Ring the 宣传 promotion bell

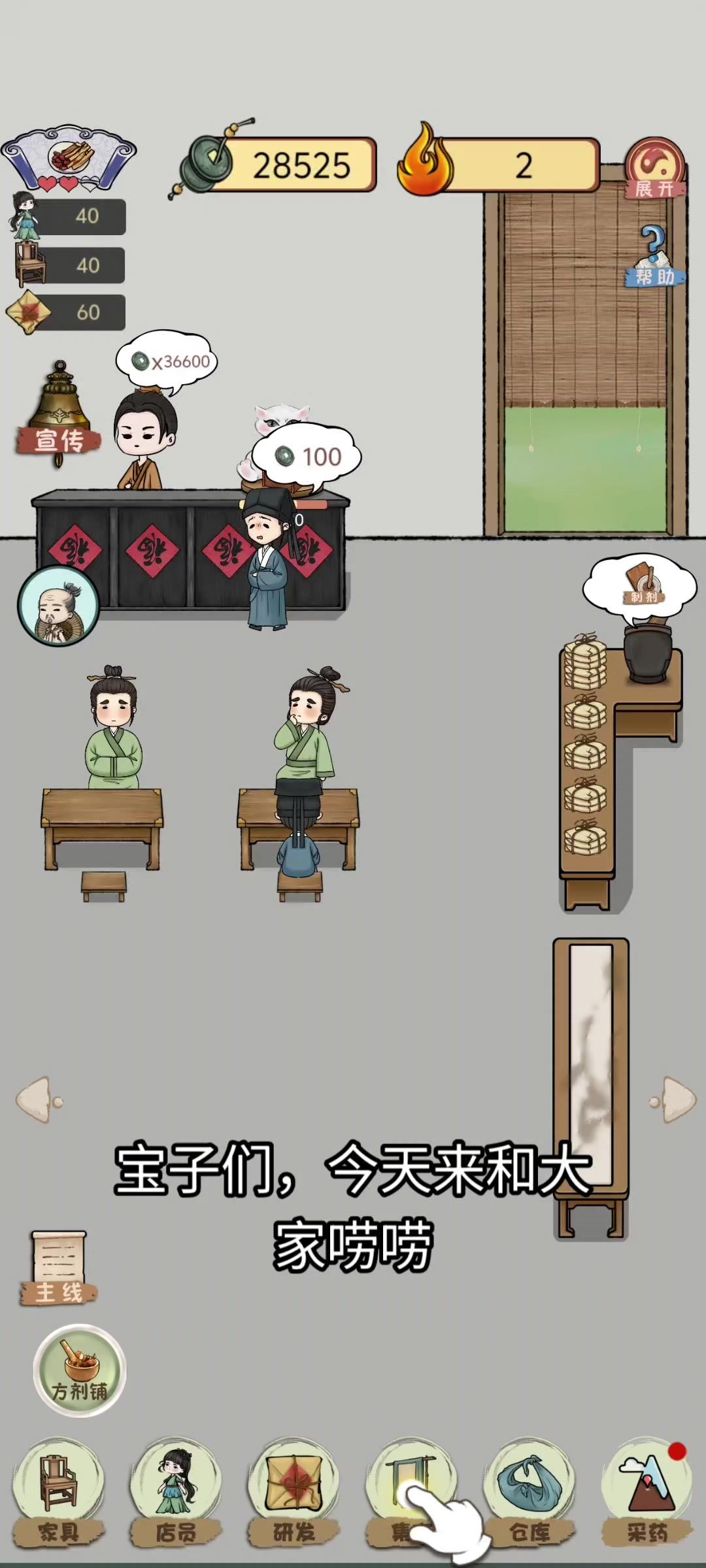60,413
